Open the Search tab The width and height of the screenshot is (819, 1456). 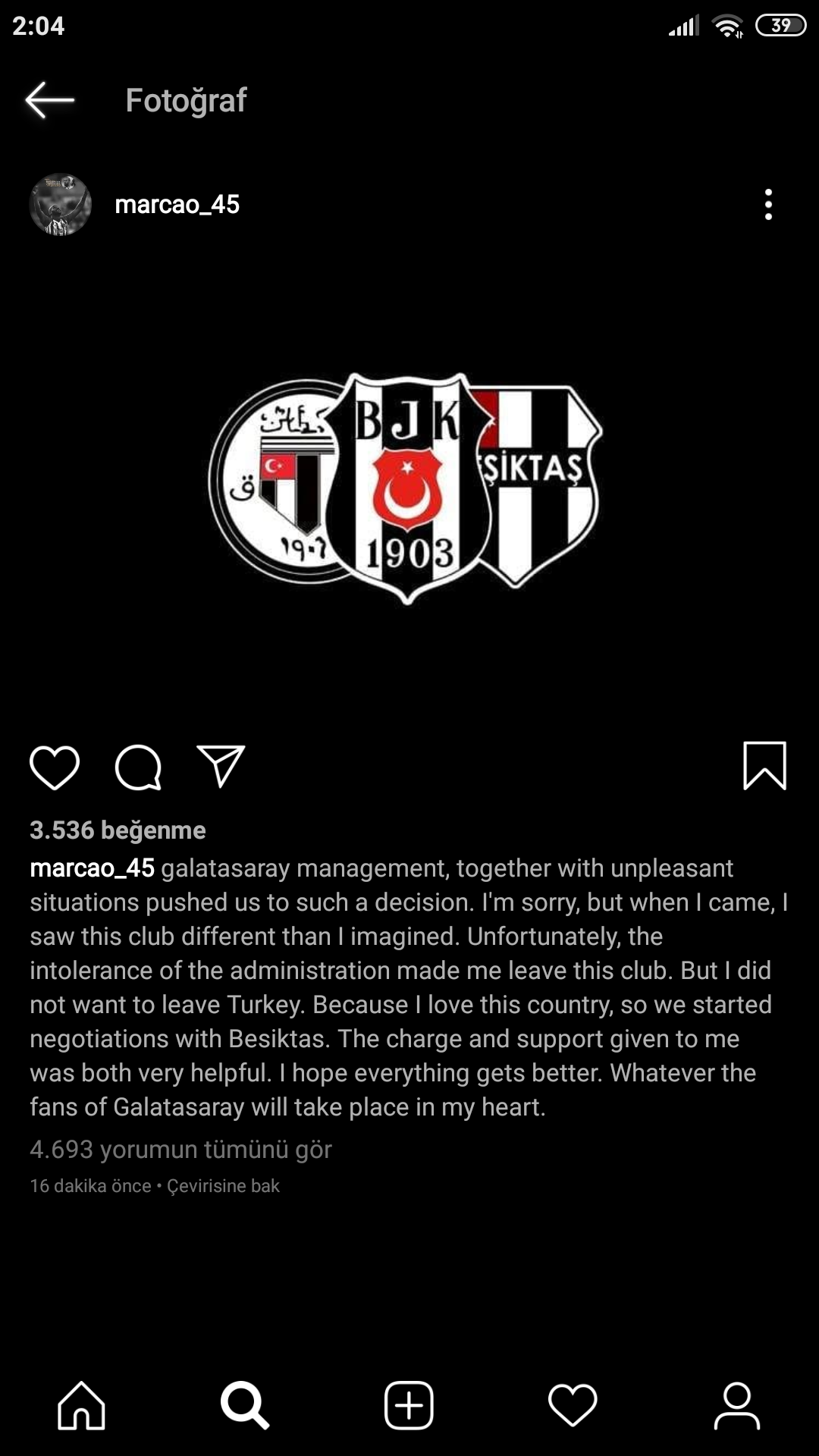coord(245,1405)
